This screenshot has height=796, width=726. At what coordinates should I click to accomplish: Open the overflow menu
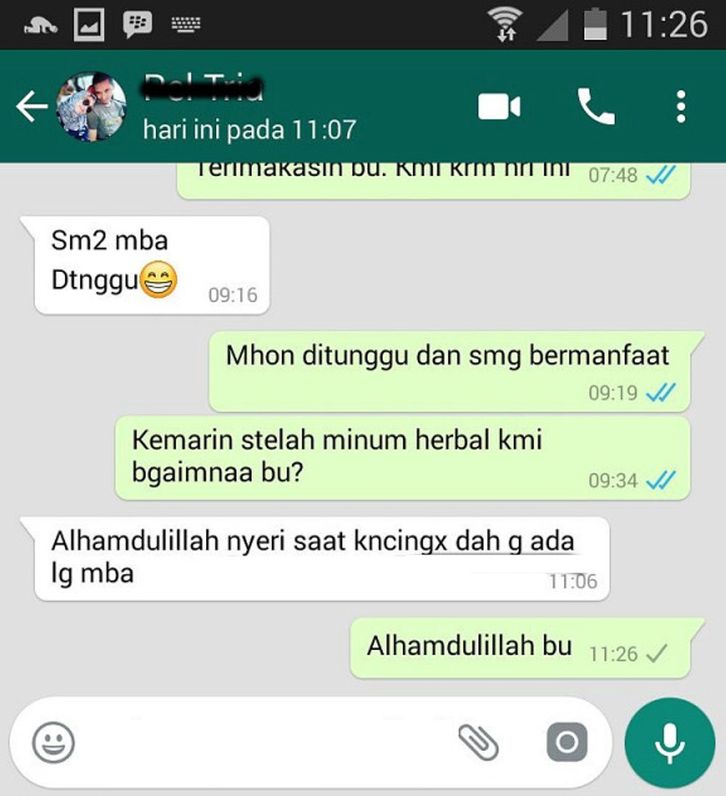pos(681,106)
